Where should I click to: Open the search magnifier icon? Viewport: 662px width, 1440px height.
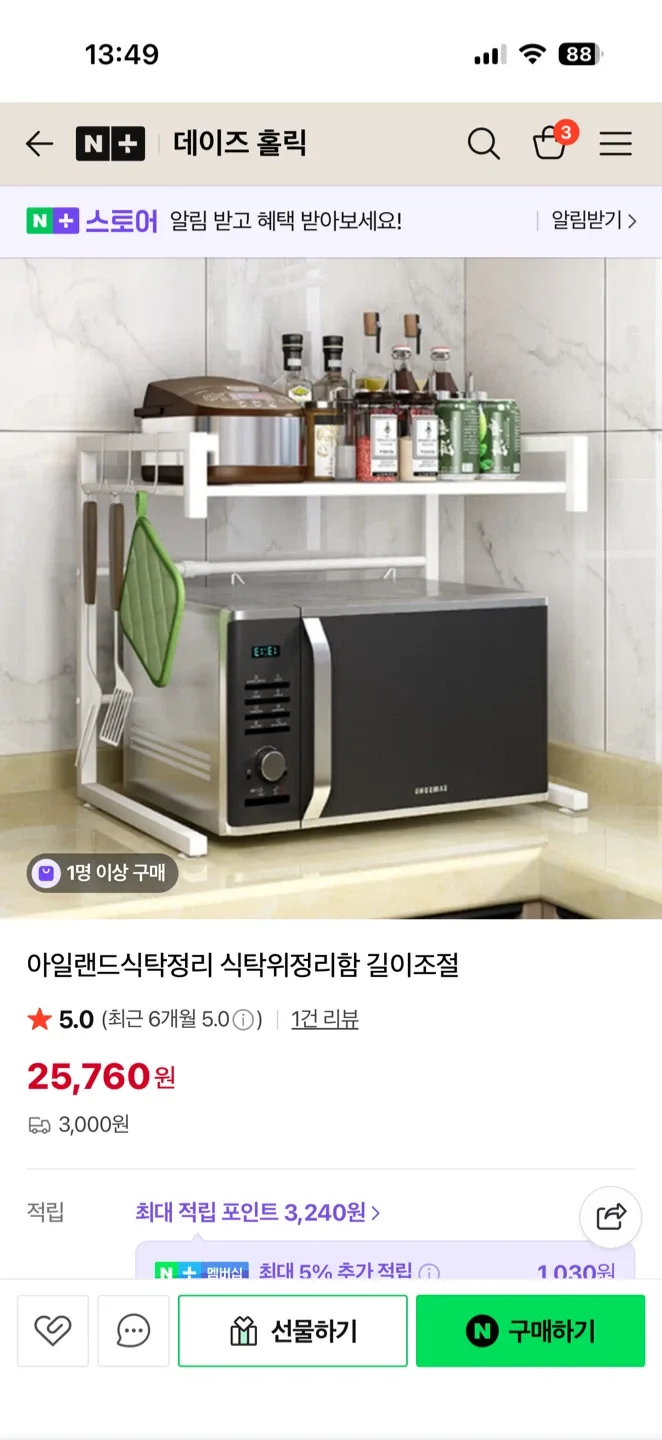tap(483, 144)
